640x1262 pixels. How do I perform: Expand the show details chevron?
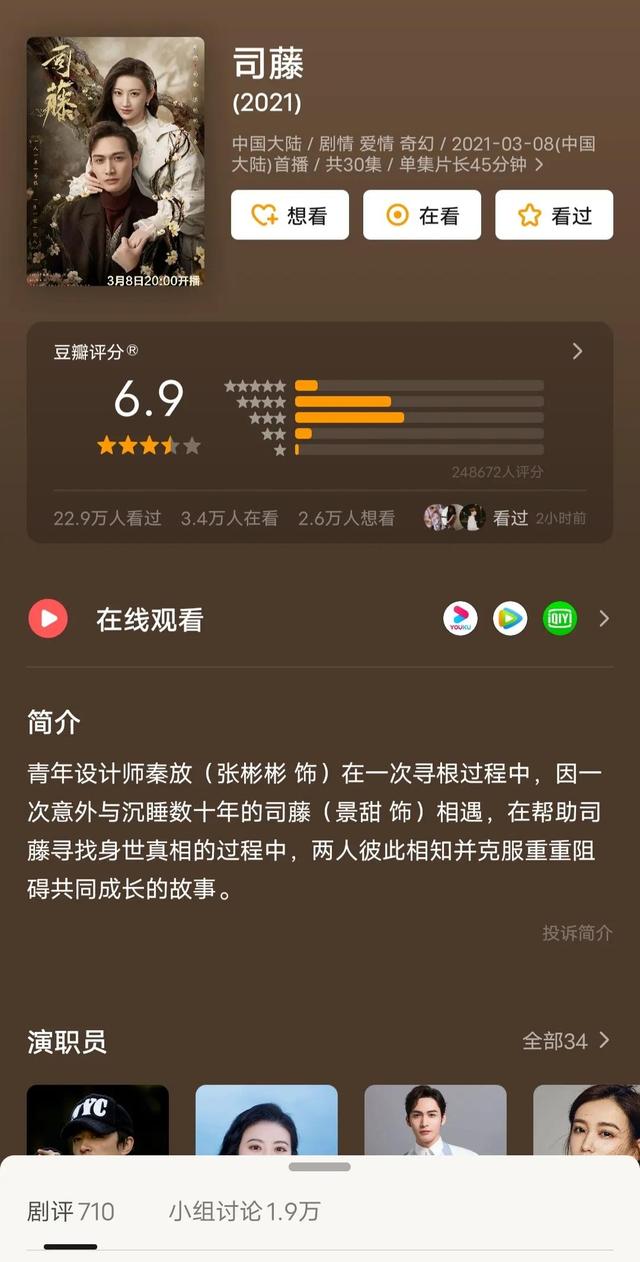540,165
